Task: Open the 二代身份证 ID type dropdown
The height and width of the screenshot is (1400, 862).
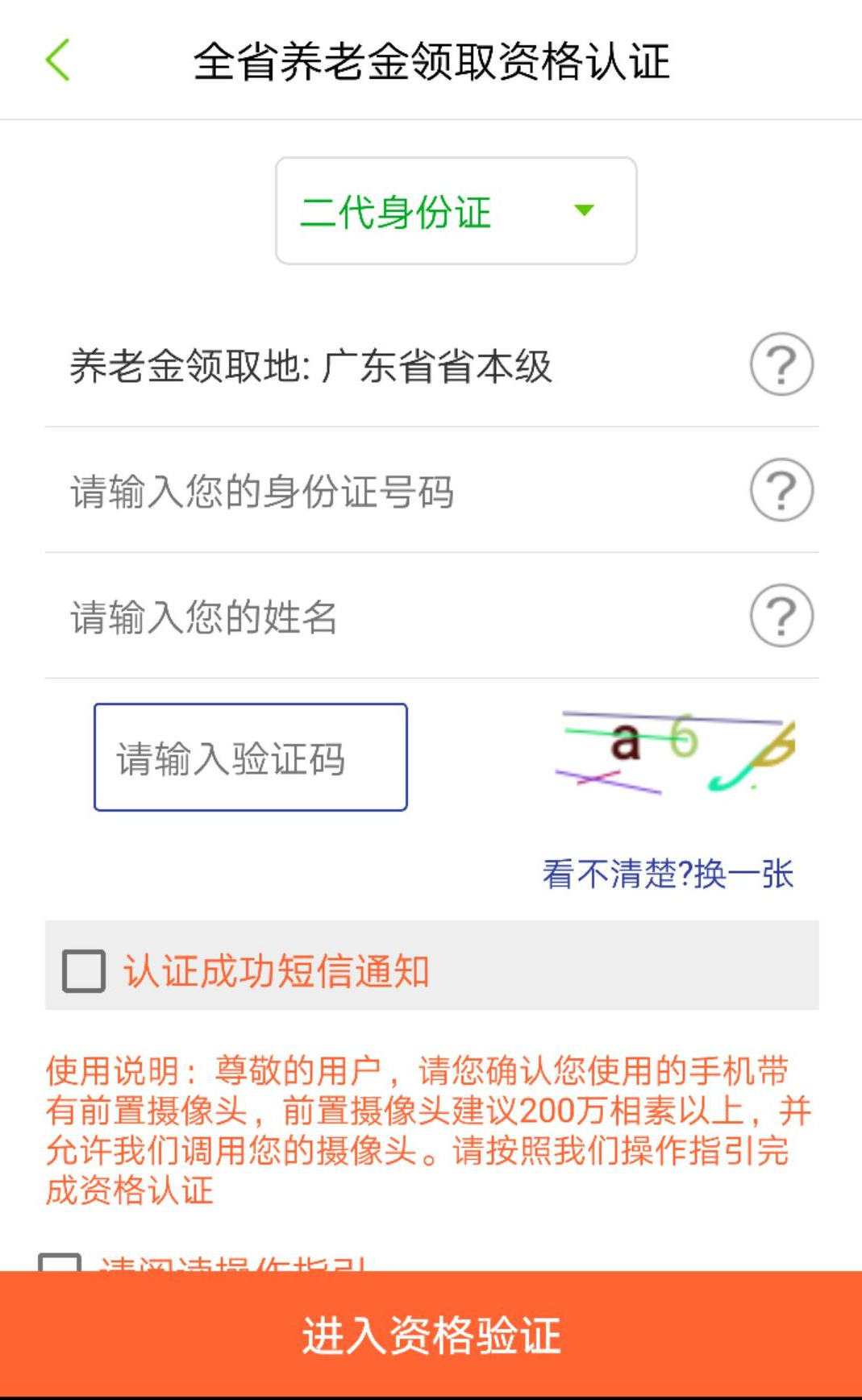Action: (x=456, y=211)
